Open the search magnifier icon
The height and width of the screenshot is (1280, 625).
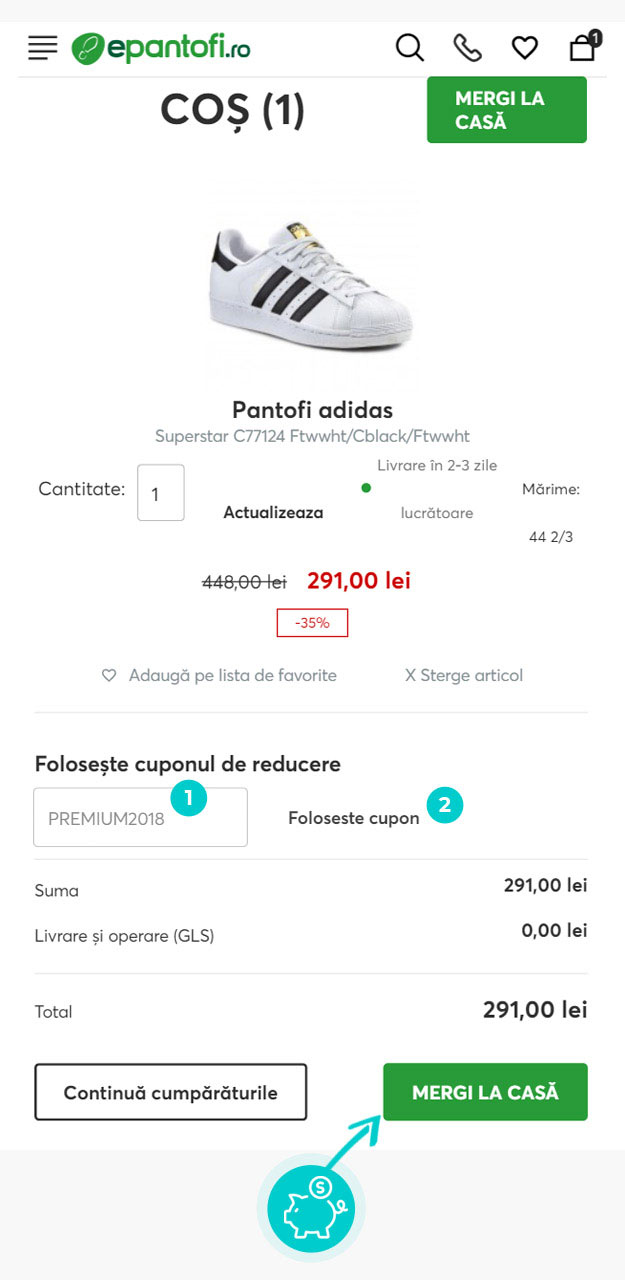[409, 47]
